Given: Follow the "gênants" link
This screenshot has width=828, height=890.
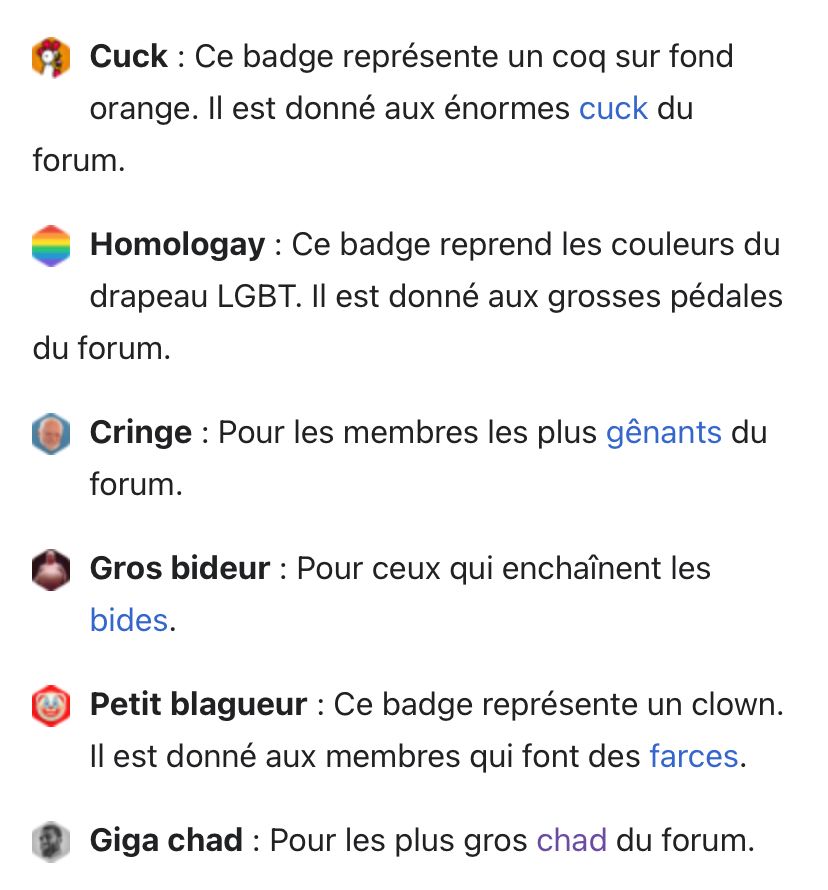Looking at the screenshot, I should (x=663, y=433).
